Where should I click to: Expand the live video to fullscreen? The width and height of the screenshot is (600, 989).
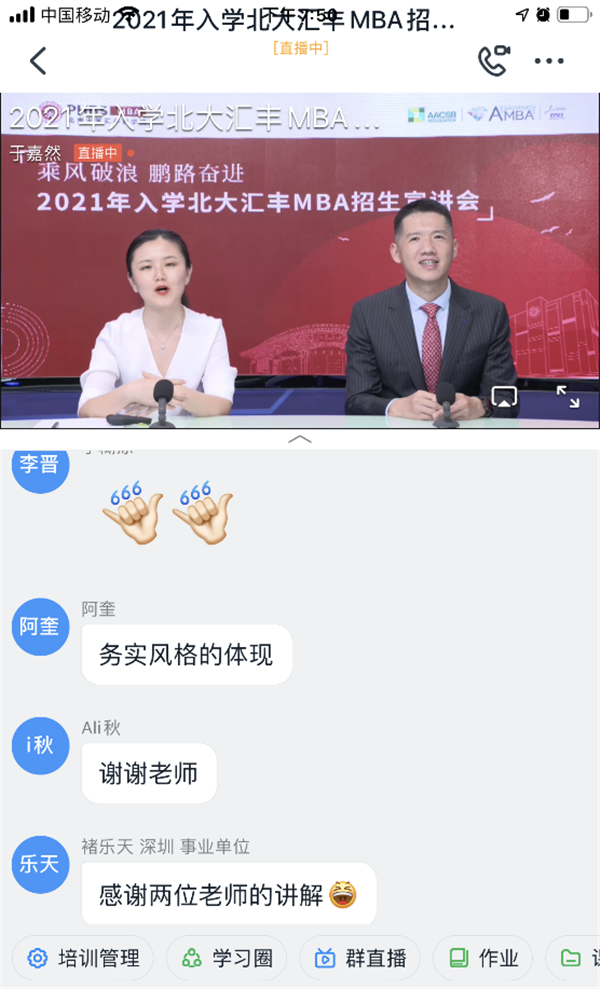[x=568, y=397]
